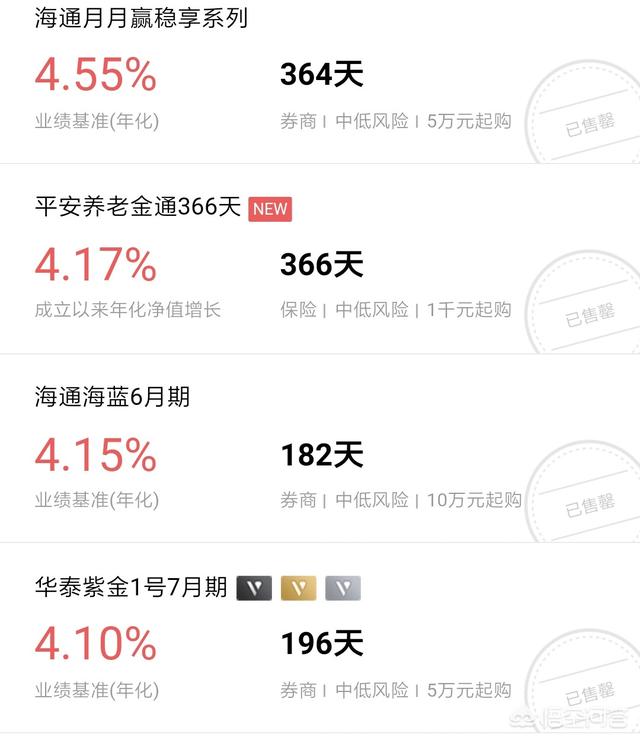Open the 海通月月赢稳享系列 product
The width and height of the screenshot is (640, 740).
point(141,18)
